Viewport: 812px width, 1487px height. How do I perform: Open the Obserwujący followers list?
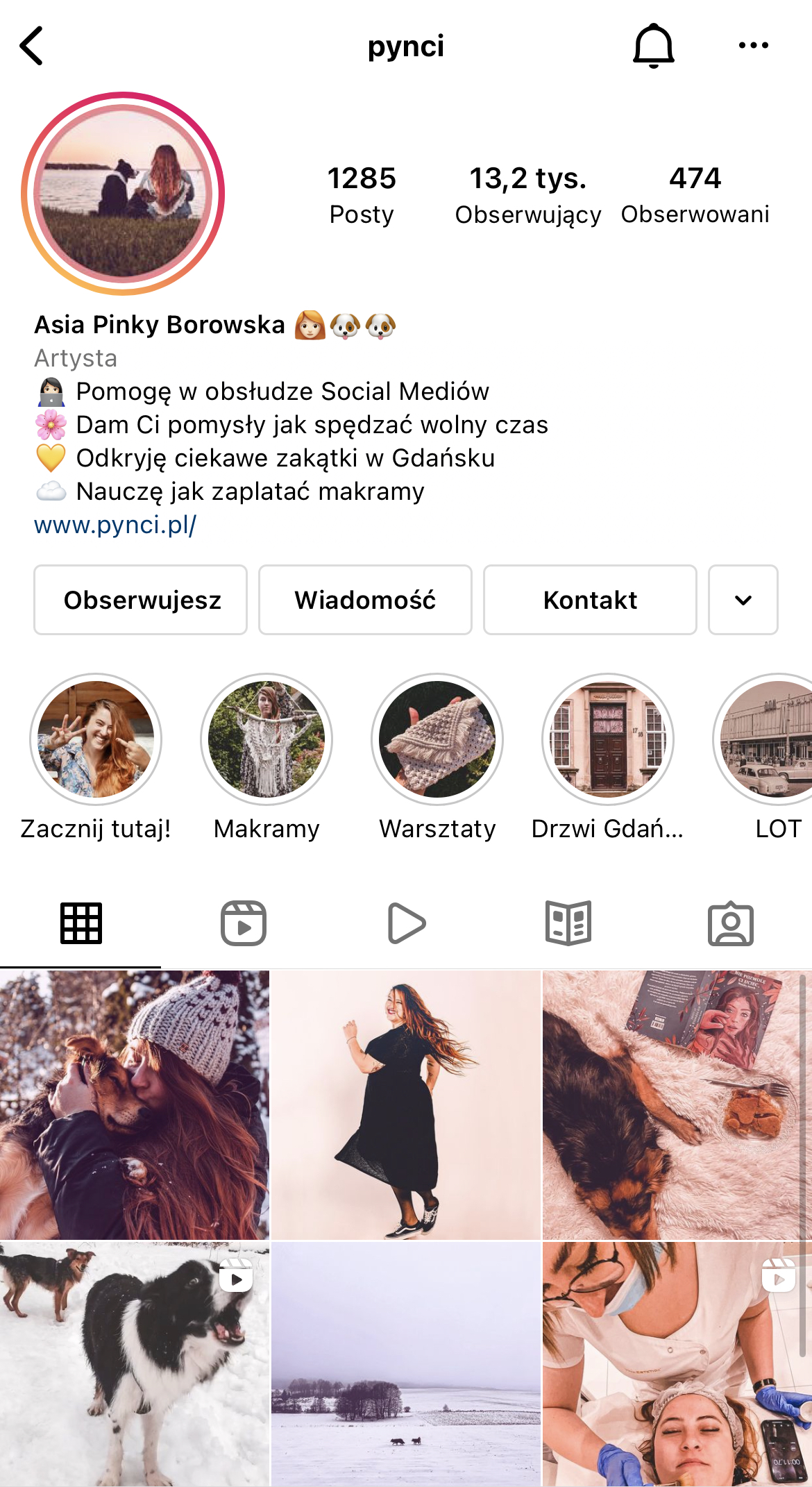(x=528, y=195)
